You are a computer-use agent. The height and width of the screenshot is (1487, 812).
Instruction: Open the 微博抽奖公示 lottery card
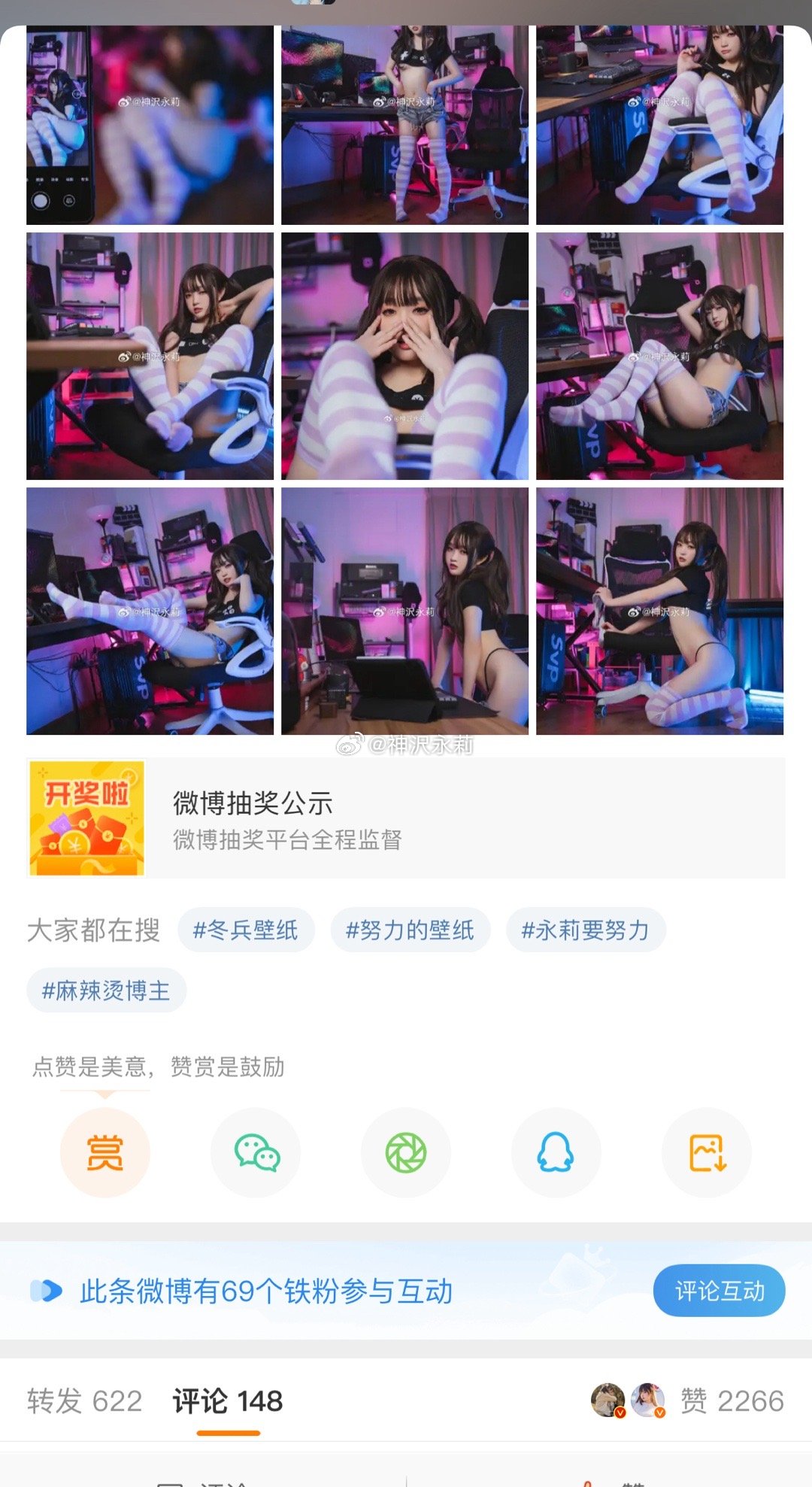(406, 818)
